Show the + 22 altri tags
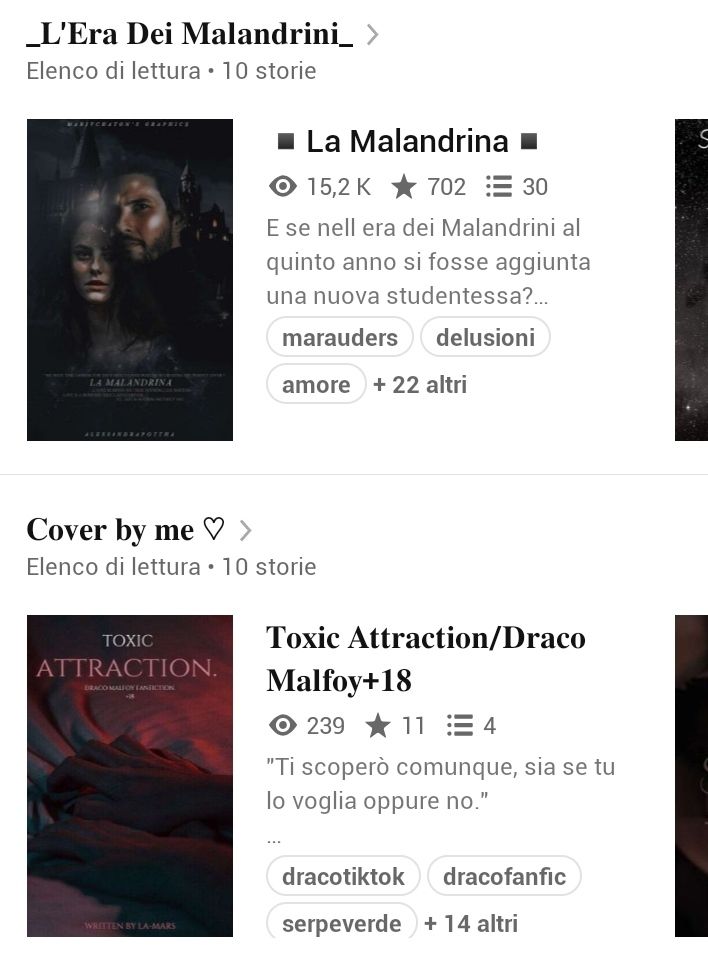 point(420,385)
